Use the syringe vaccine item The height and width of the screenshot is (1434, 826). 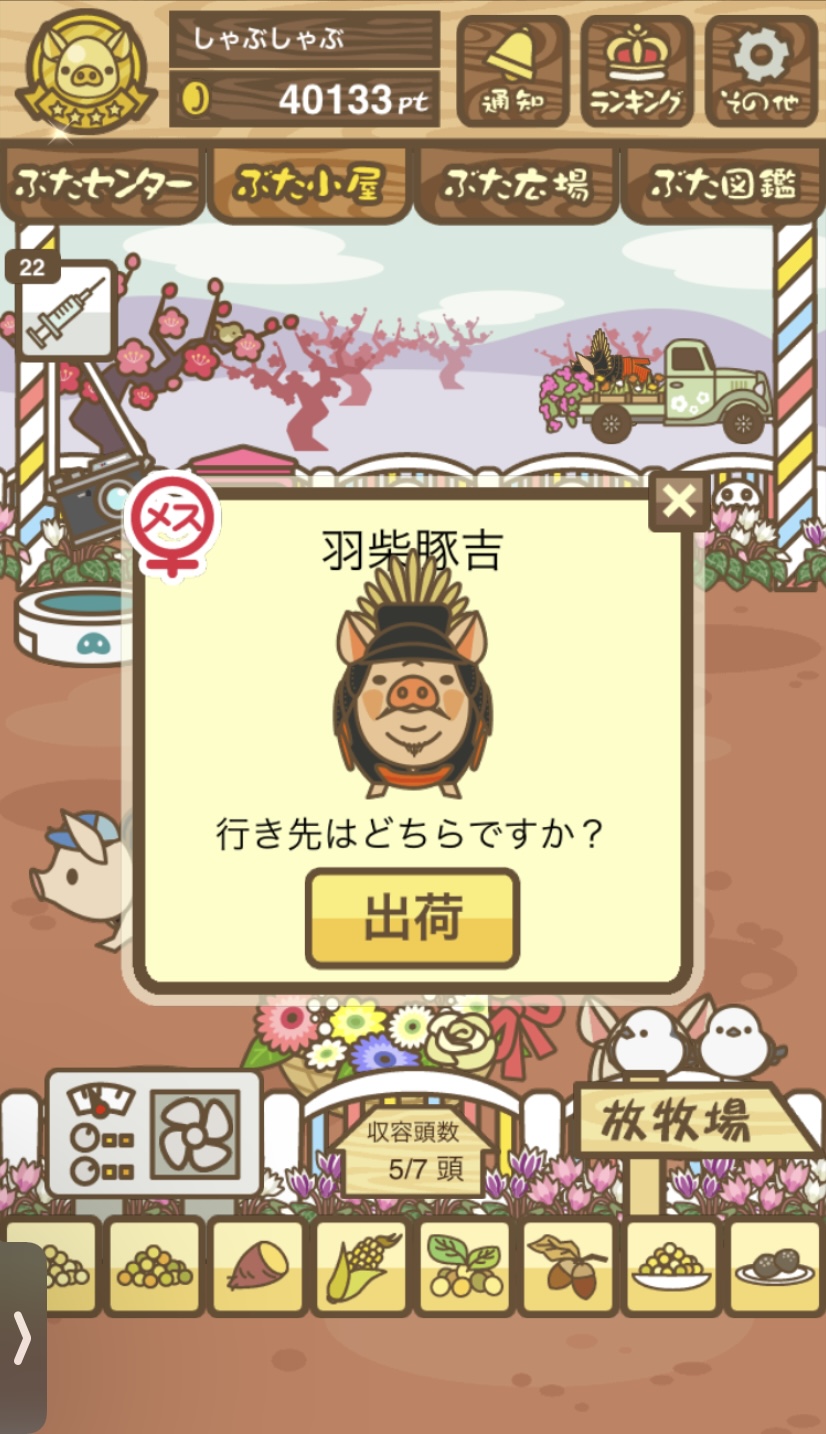[x=66, y=311]
